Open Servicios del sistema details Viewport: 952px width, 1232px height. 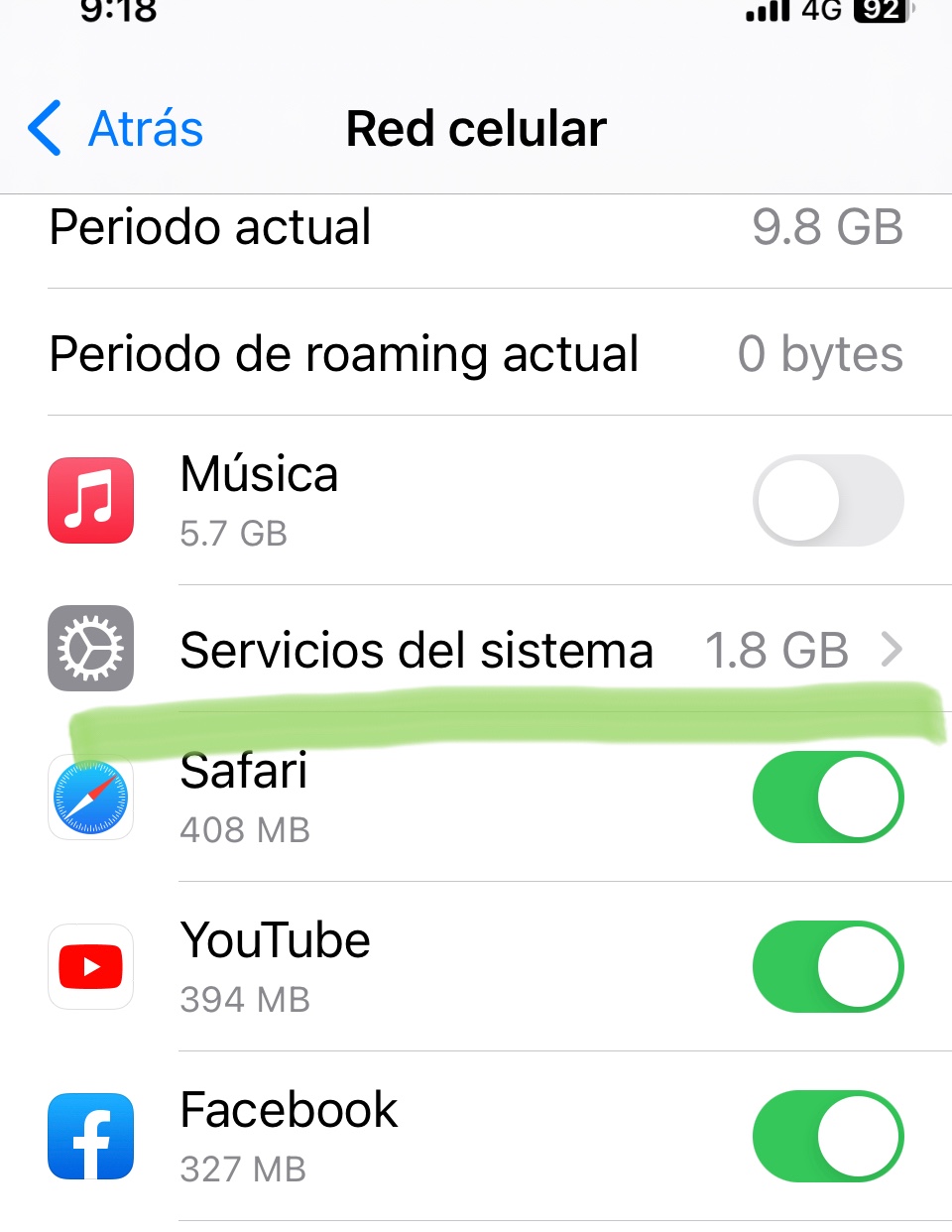[x=476, y=650]
